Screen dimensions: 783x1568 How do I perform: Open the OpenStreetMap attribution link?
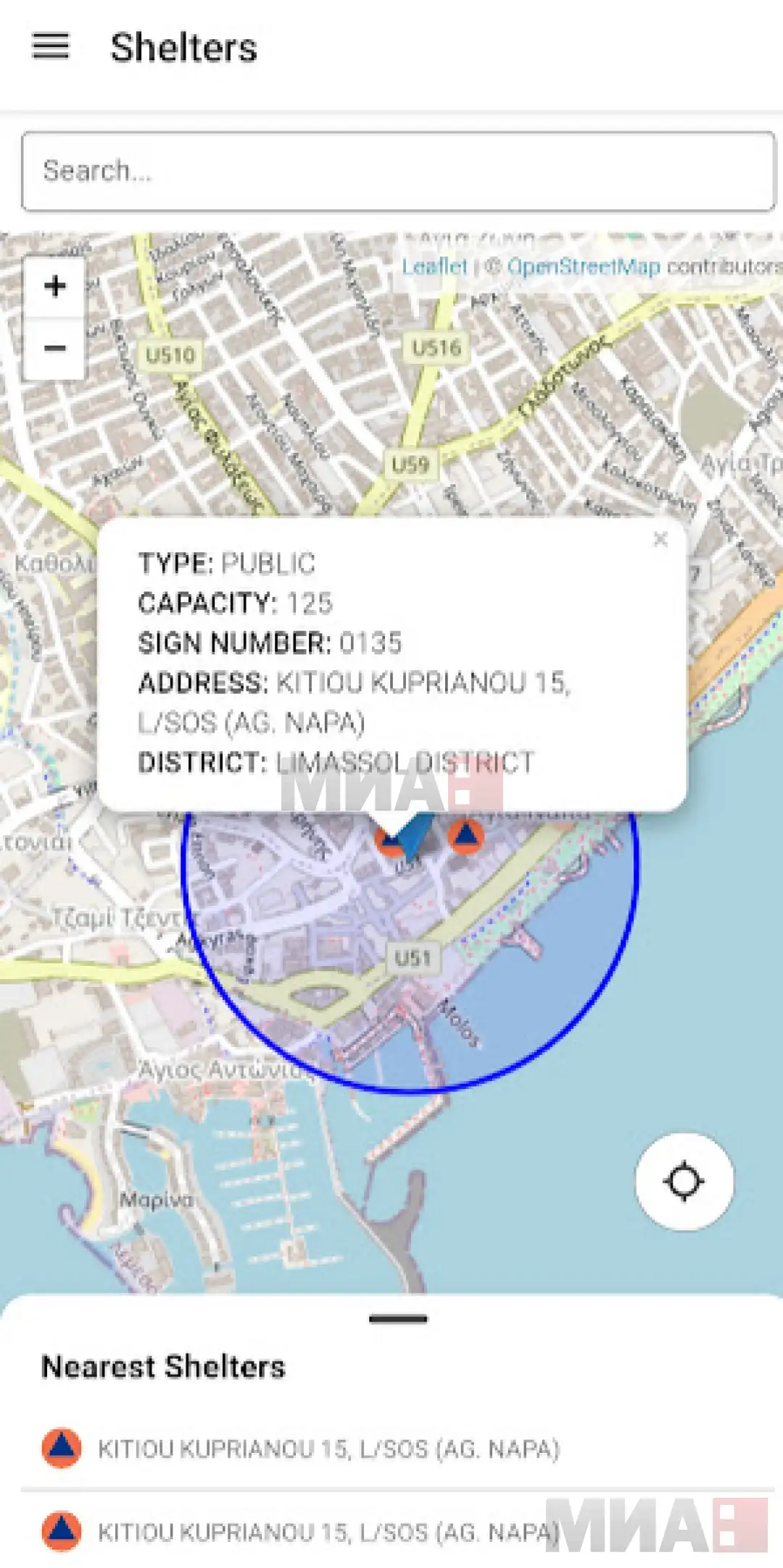point(584,267)
